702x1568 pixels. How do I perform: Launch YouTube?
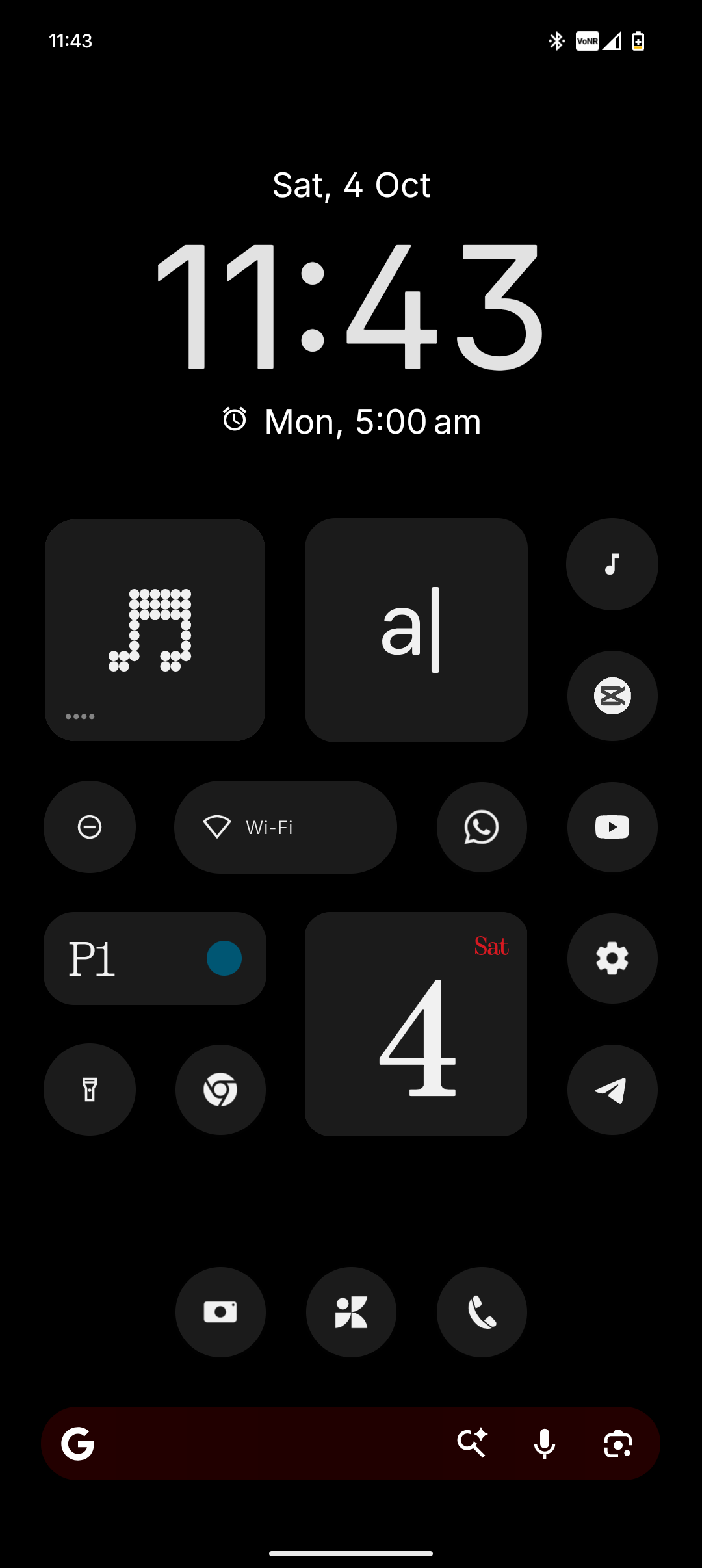(612, 827)
